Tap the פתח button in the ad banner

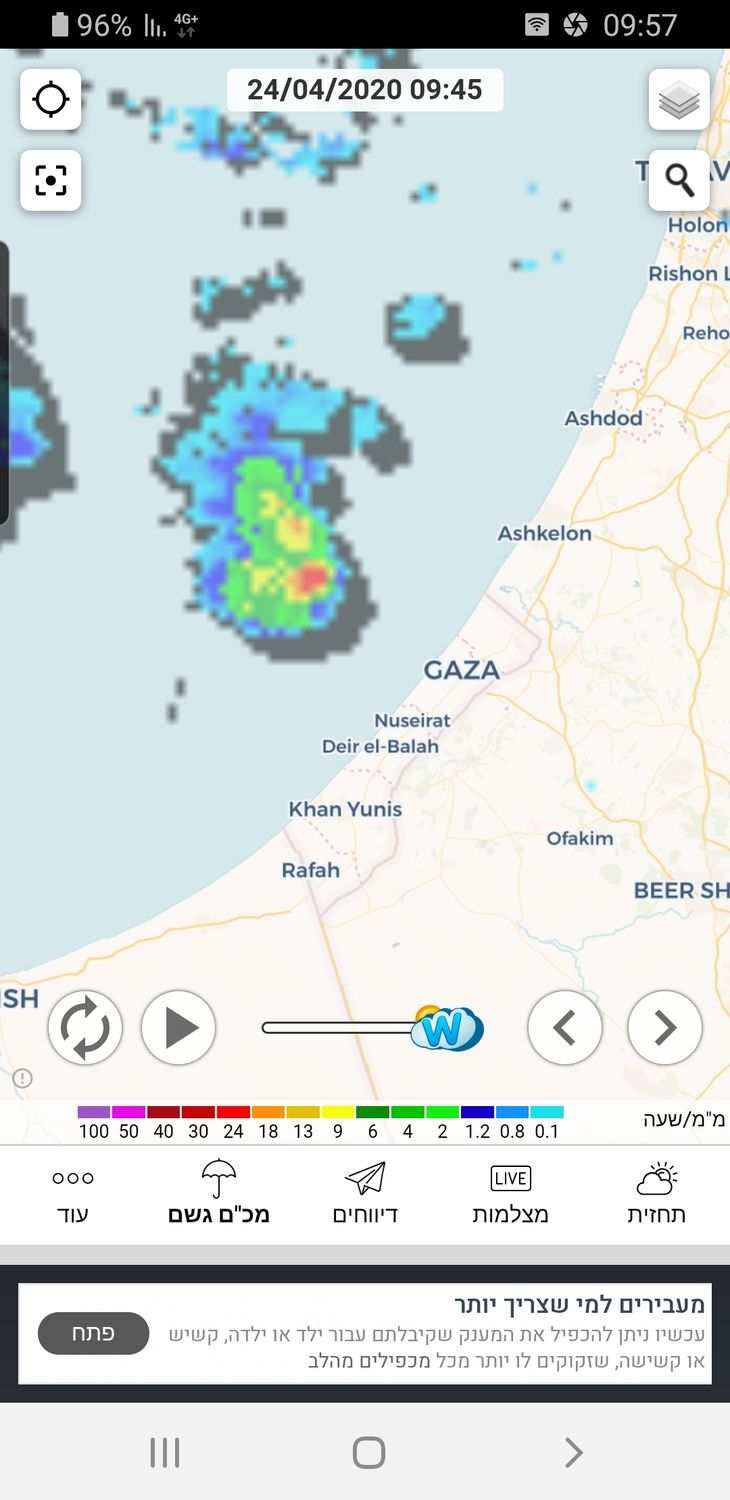click(x=93, y=1333)
